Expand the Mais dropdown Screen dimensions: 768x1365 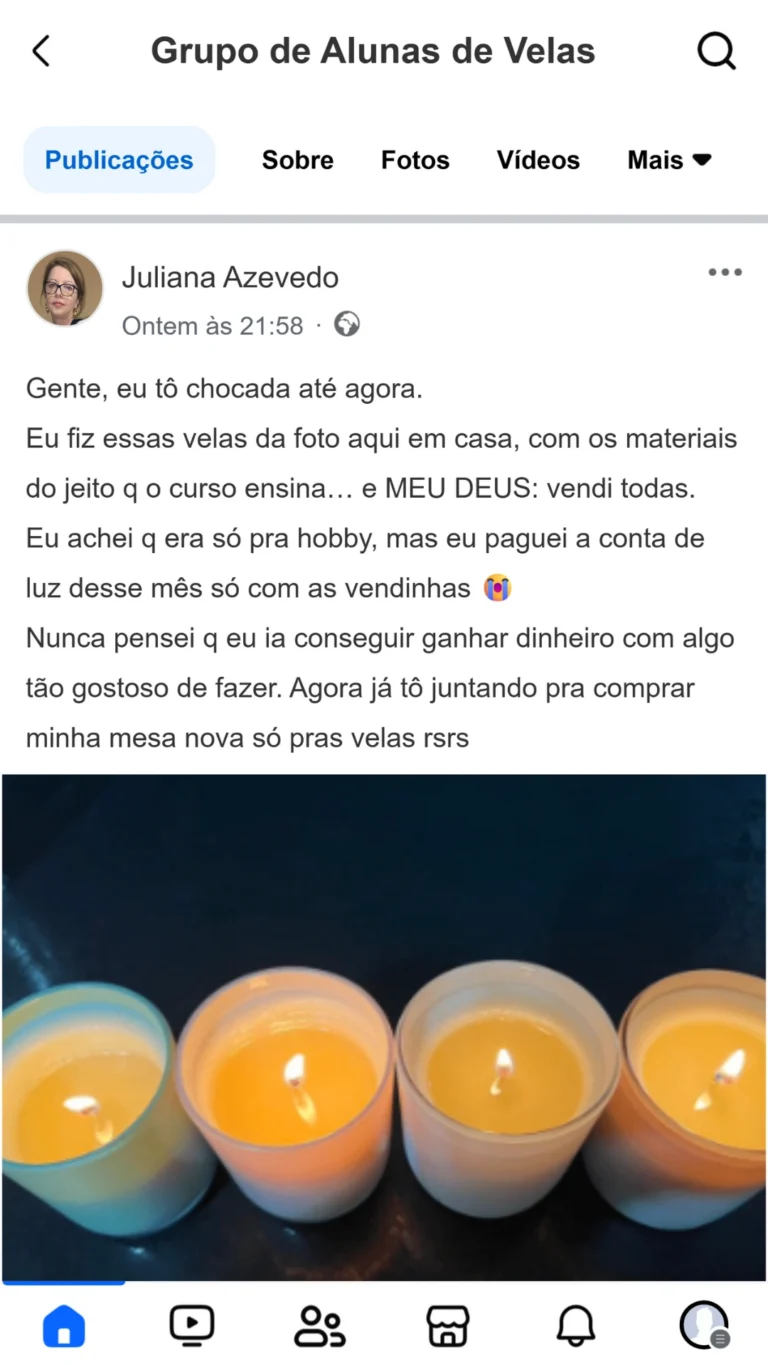(668, 160)
